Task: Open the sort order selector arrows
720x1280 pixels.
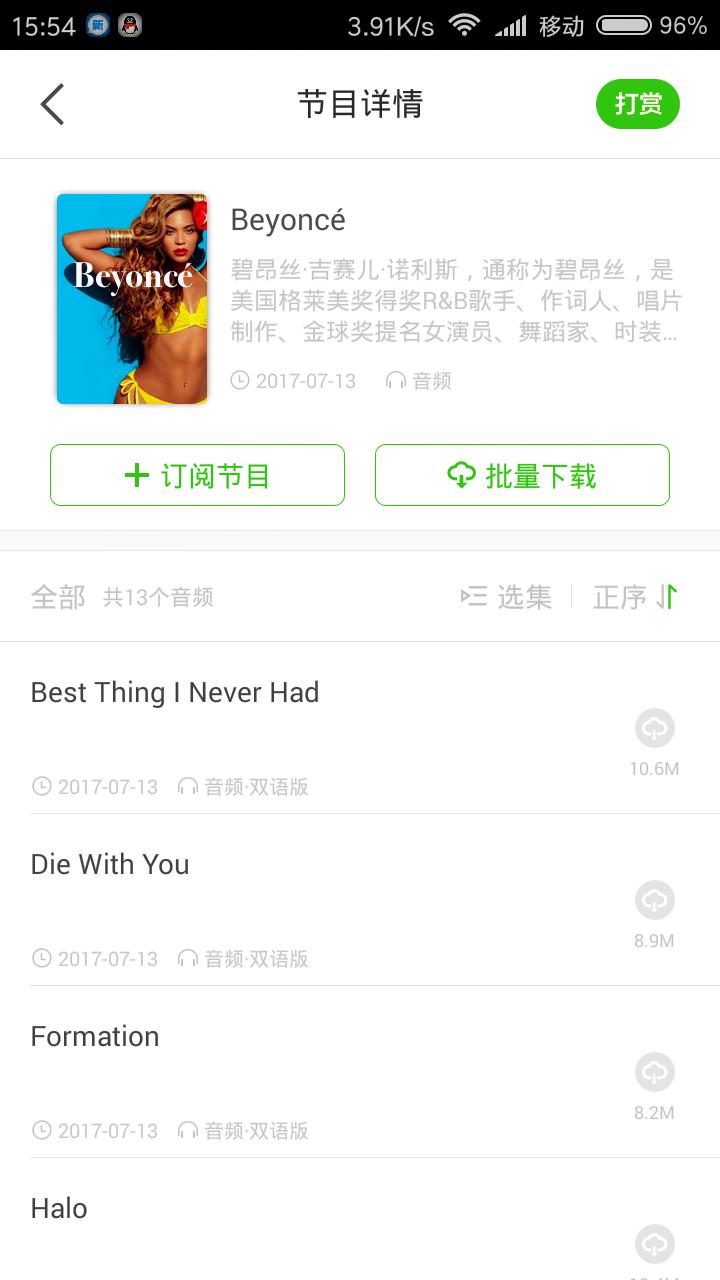Action: 667,597
